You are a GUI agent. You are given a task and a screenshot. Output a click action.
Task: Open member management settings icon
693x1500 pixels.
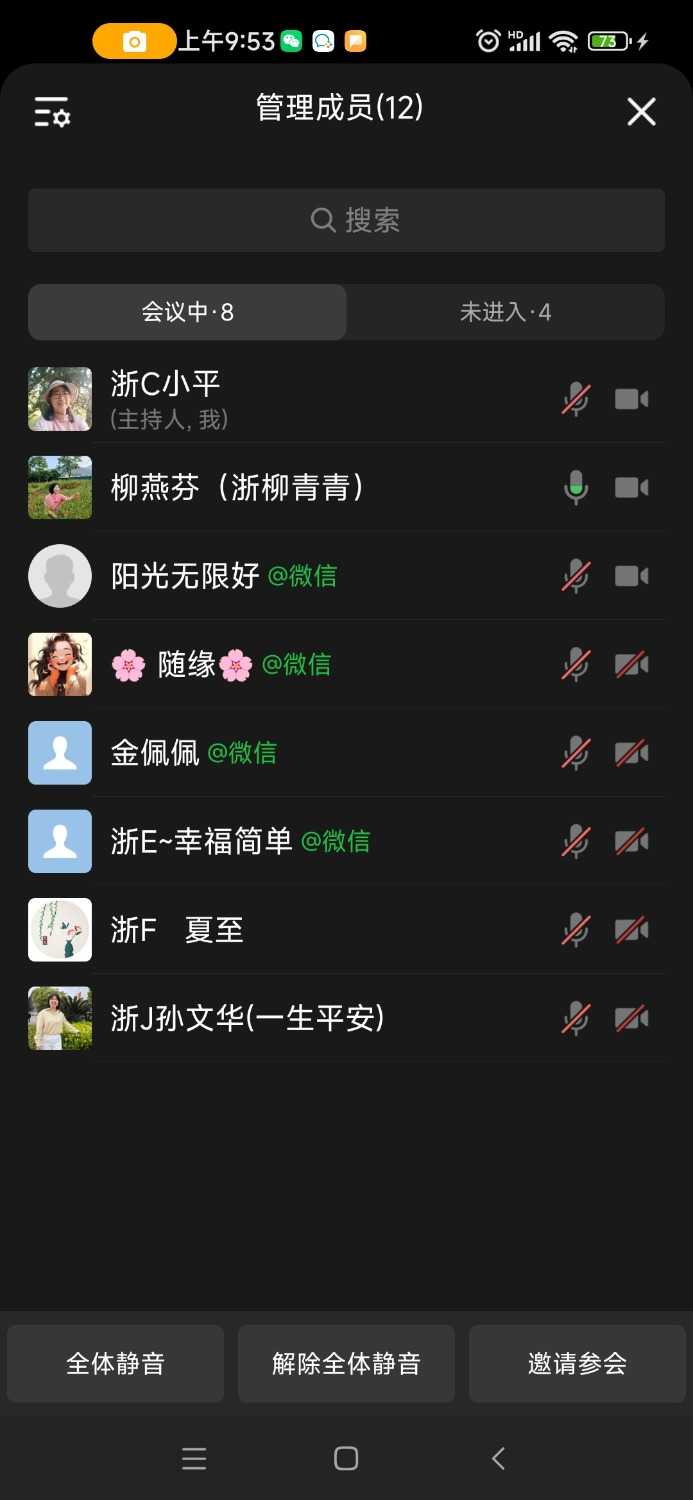tap(52, 112)
